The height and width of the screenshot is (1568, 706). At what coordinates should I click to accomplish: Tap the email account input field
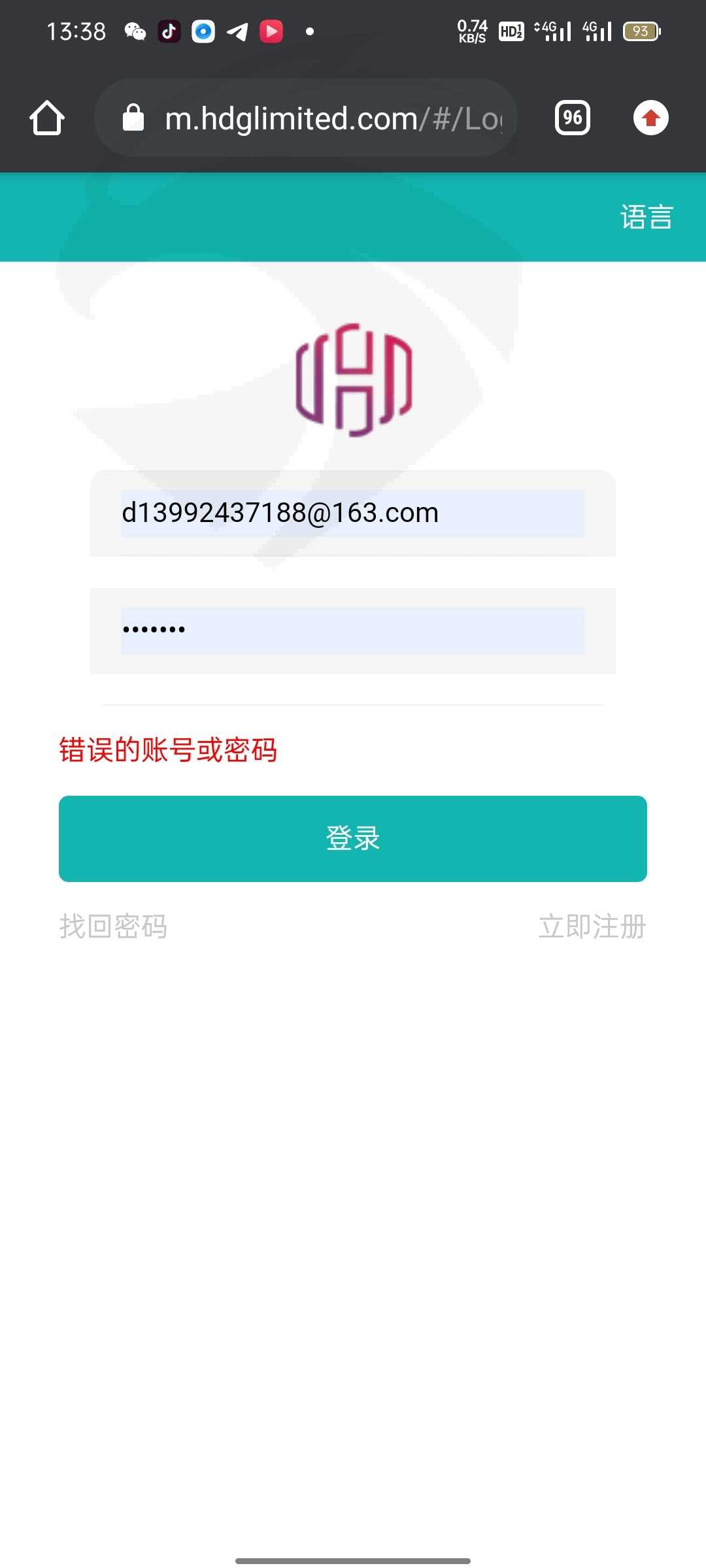click(x=353, y=514)
